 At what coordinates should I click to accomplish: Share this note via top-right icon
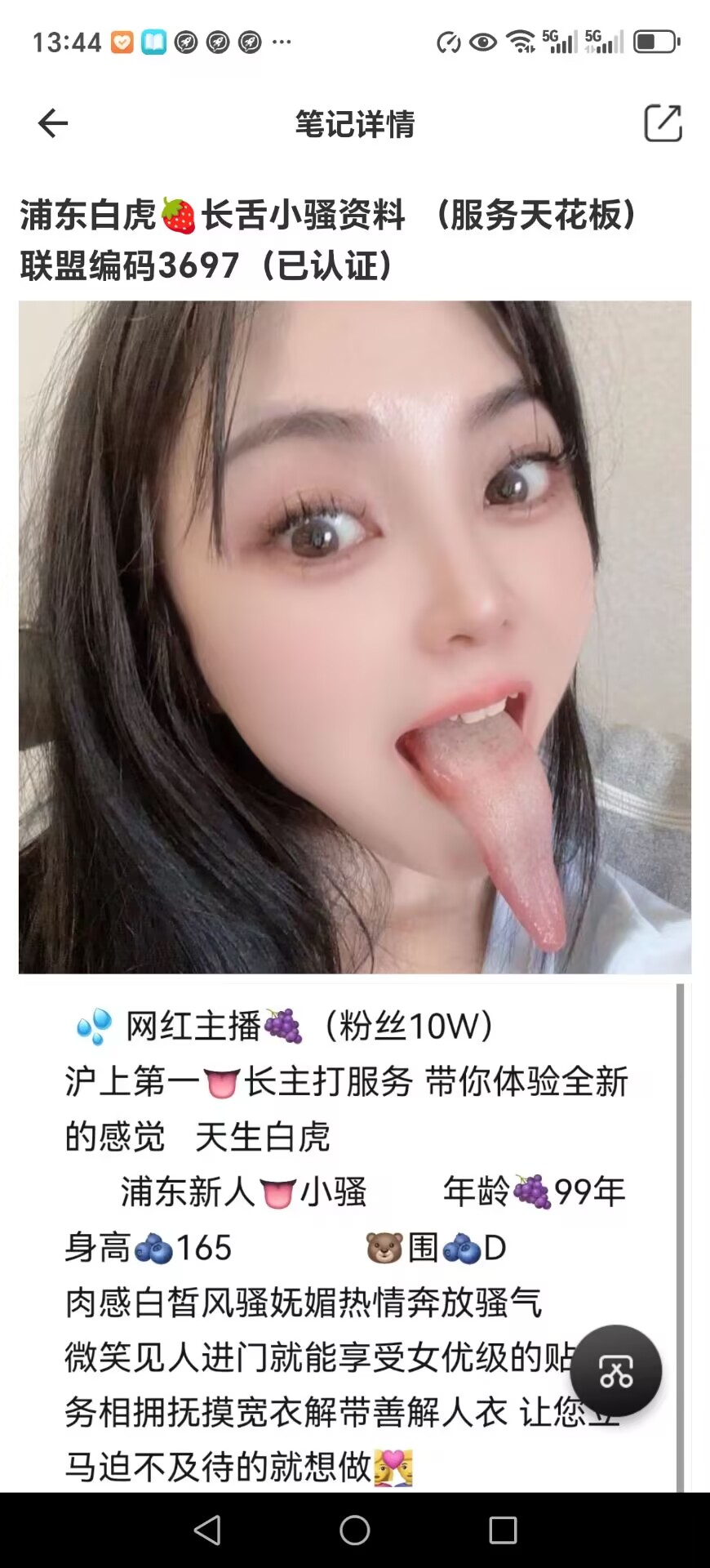[x=663, y=124]
